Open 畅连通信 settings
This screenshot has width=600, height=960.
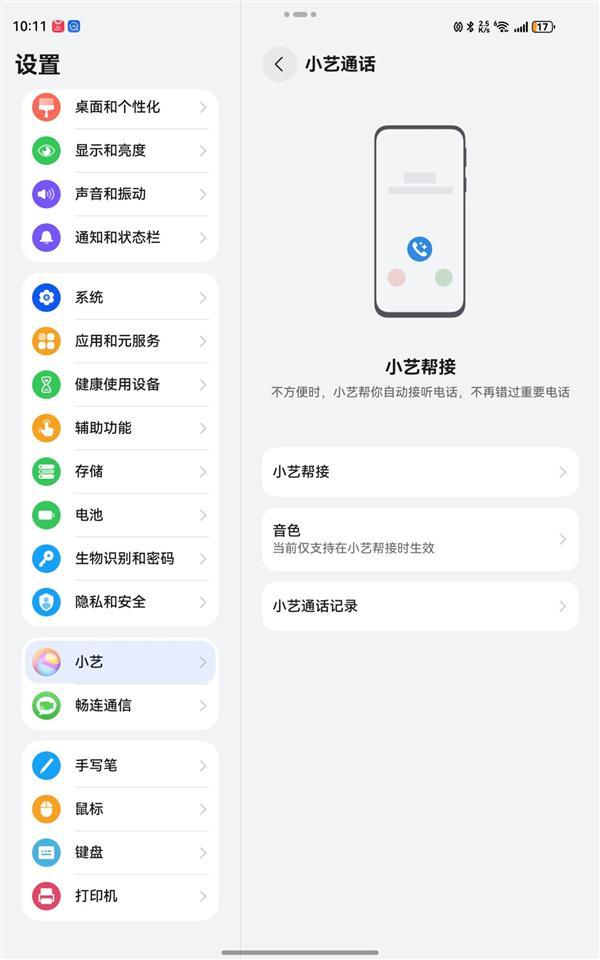pos(120,705)
